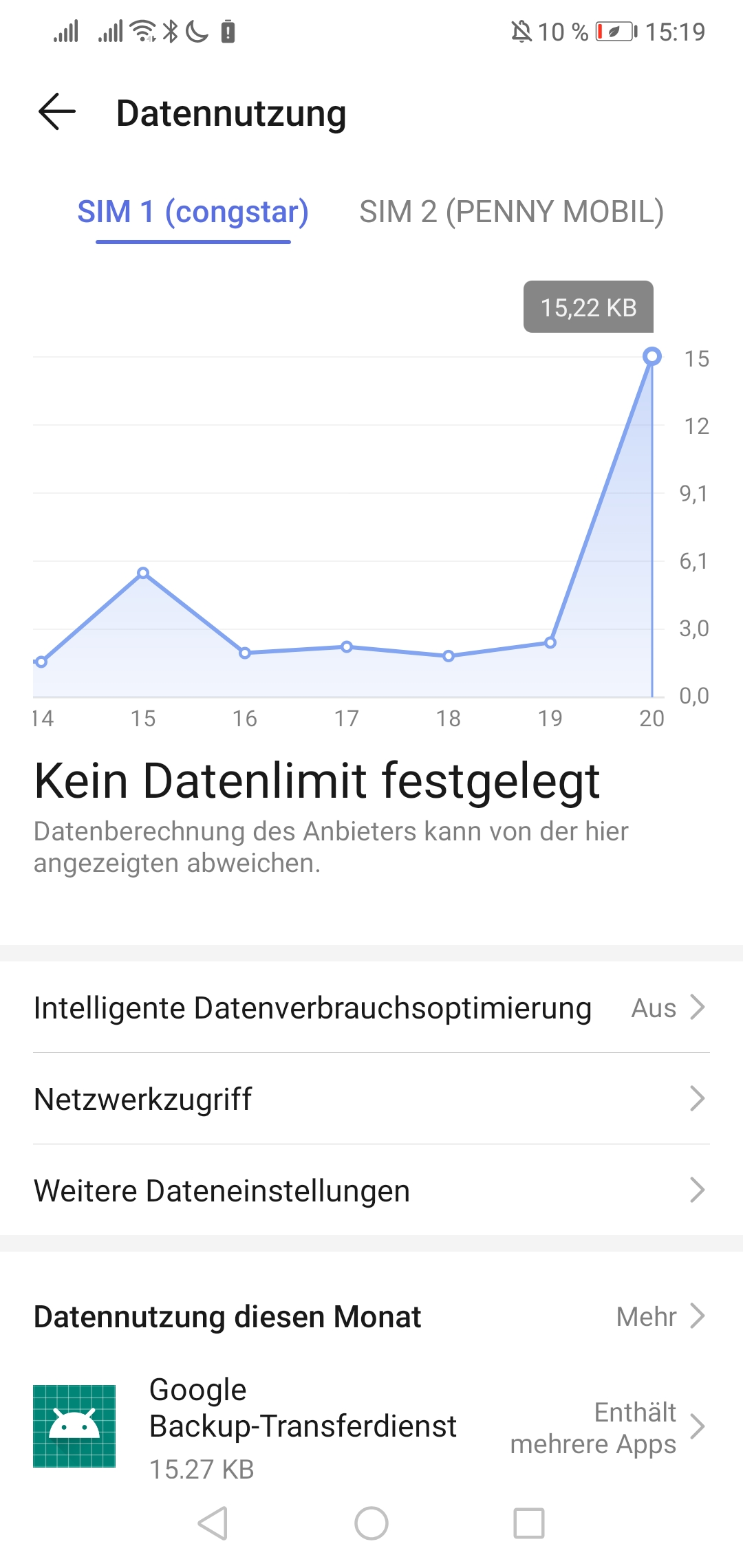Open Weitere Dateneinstellungen
743x1568 pixels.
click(x=371, y=1190)
